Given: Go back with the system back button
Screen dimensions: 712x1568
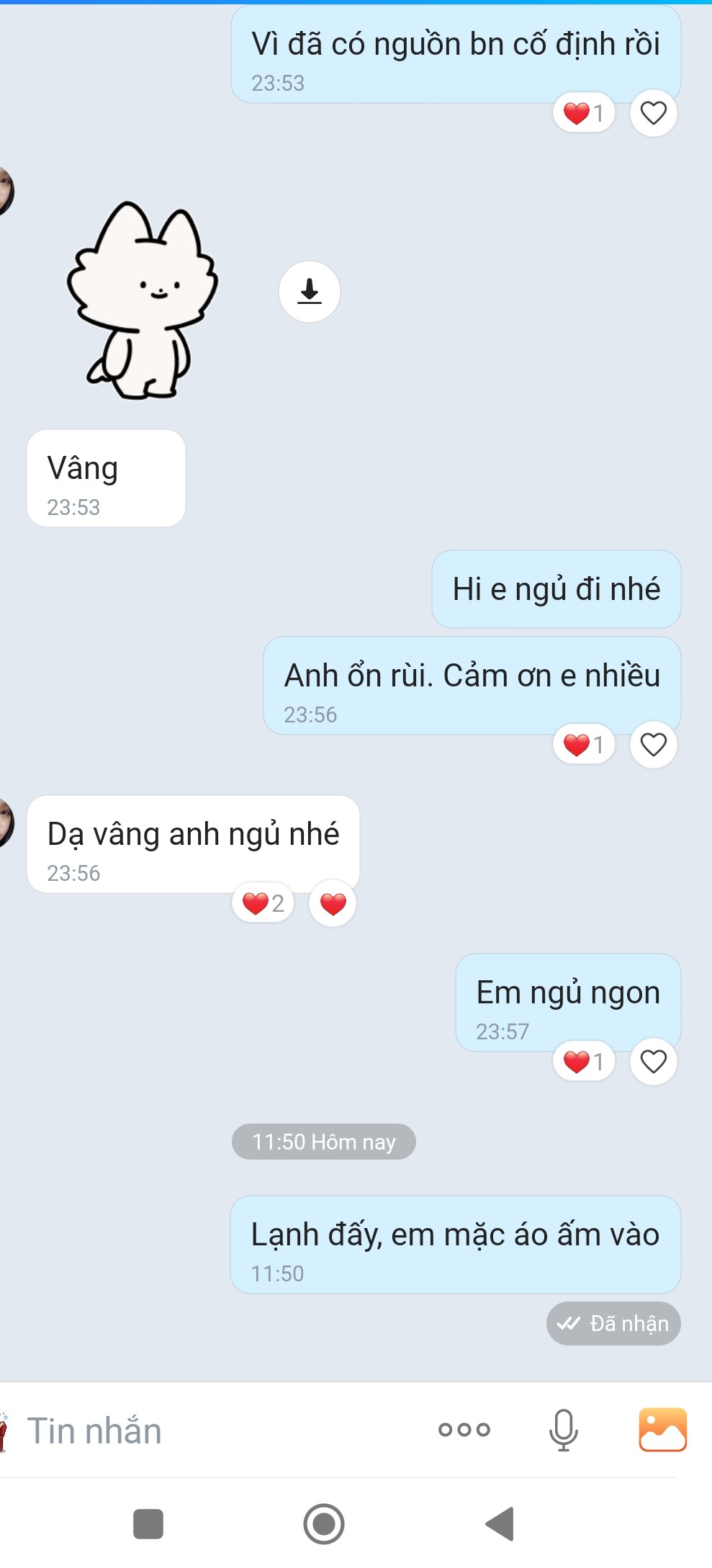Looking at the screenshot, I should pyautogui.click(x=500, y=1523).
